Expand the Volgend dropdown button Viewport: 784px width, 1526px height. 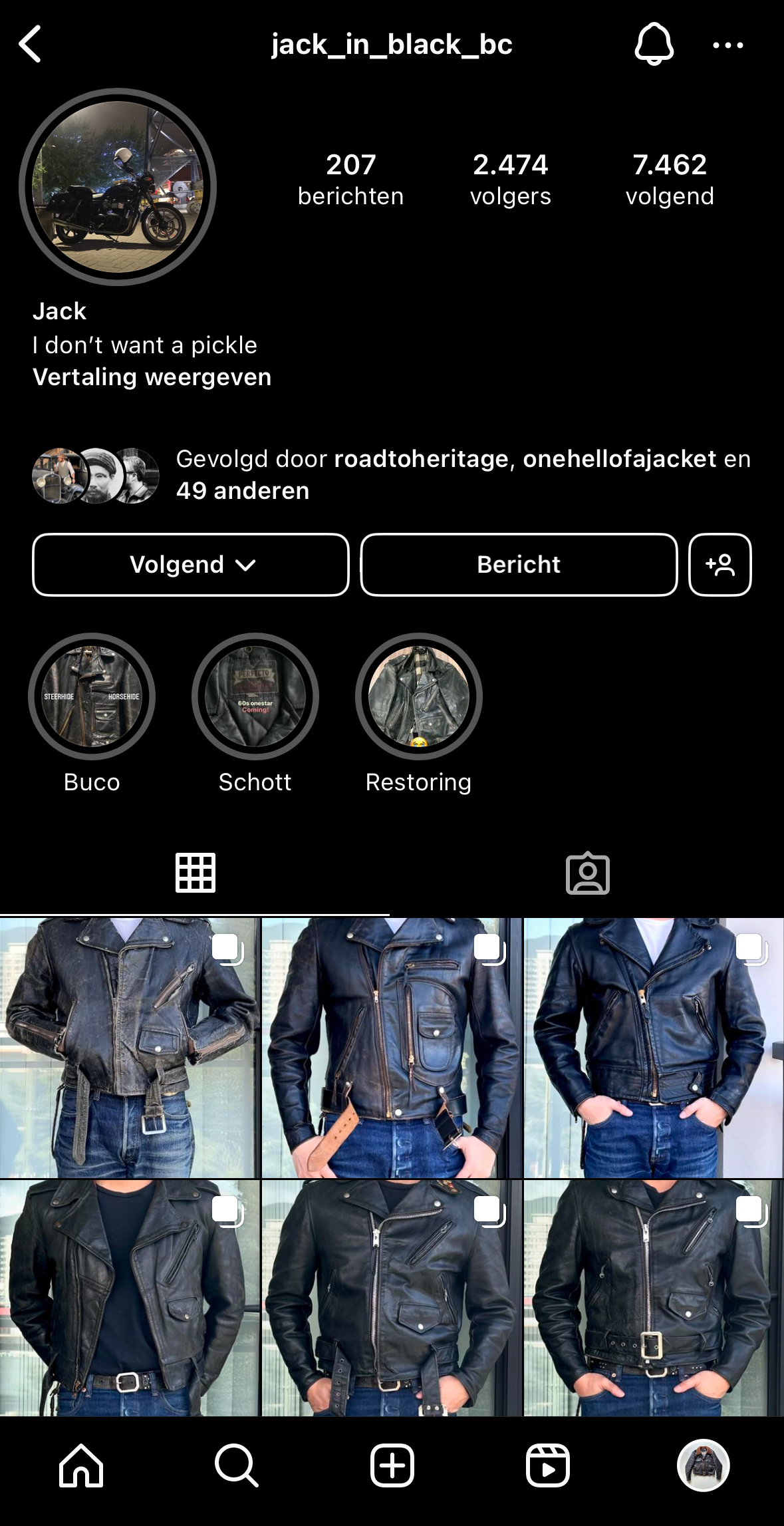pyautogui.click(x=191, y=565)
